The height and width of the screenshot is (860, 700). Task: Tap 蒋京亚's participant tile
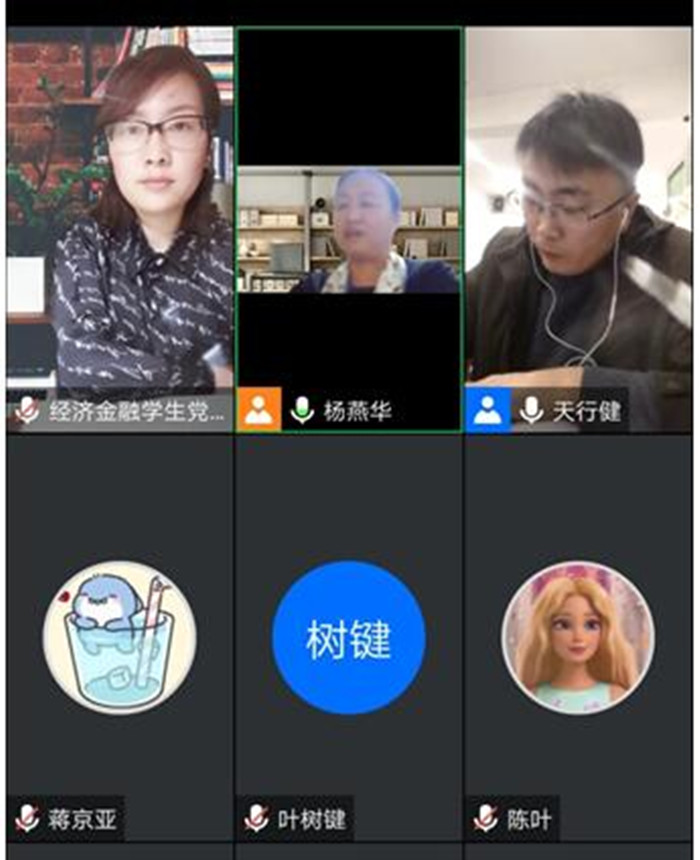coord(120,638)
